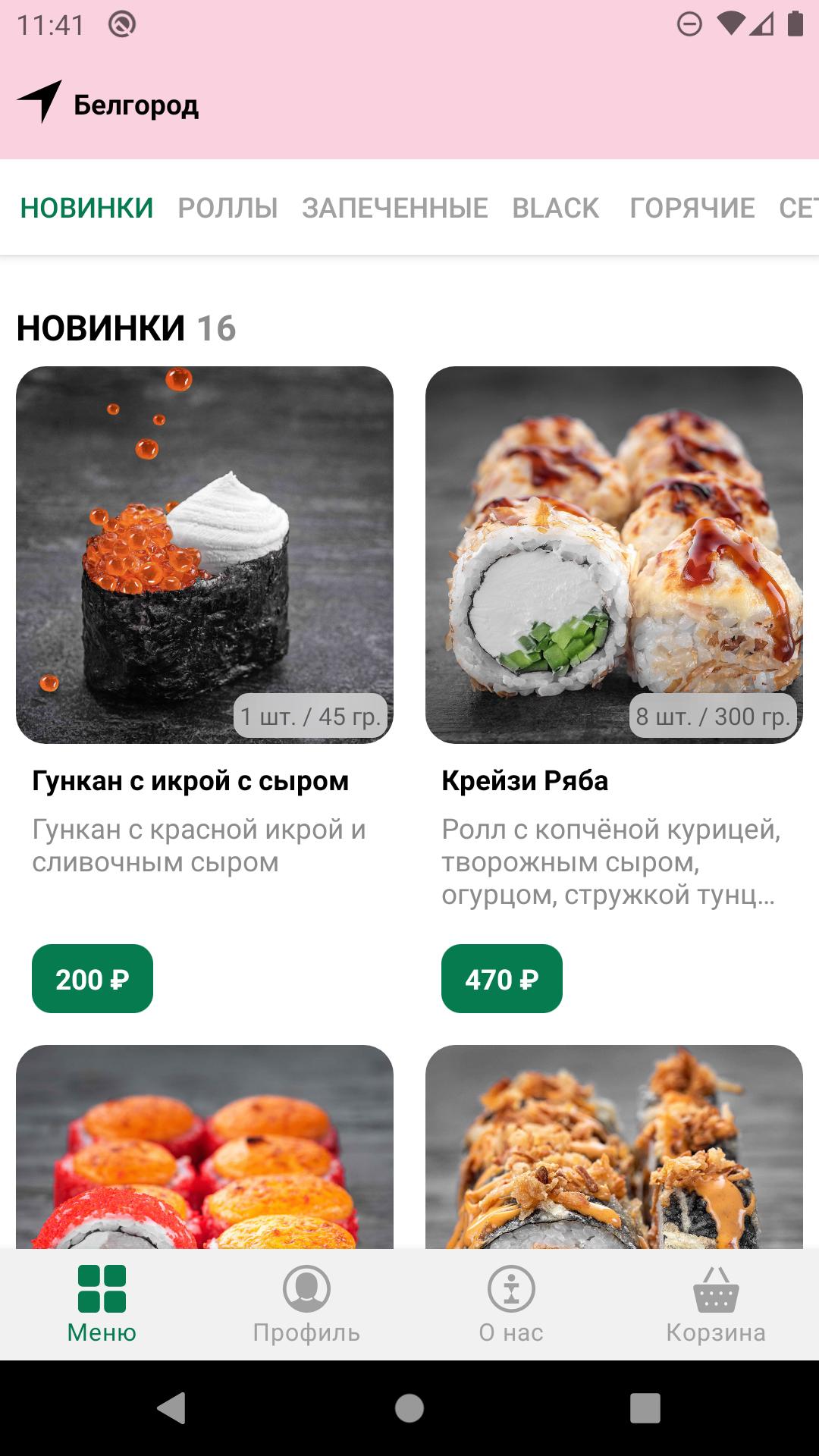Go to the Меню tab
Viewport: 819px width, 1456px height.
102,1304
